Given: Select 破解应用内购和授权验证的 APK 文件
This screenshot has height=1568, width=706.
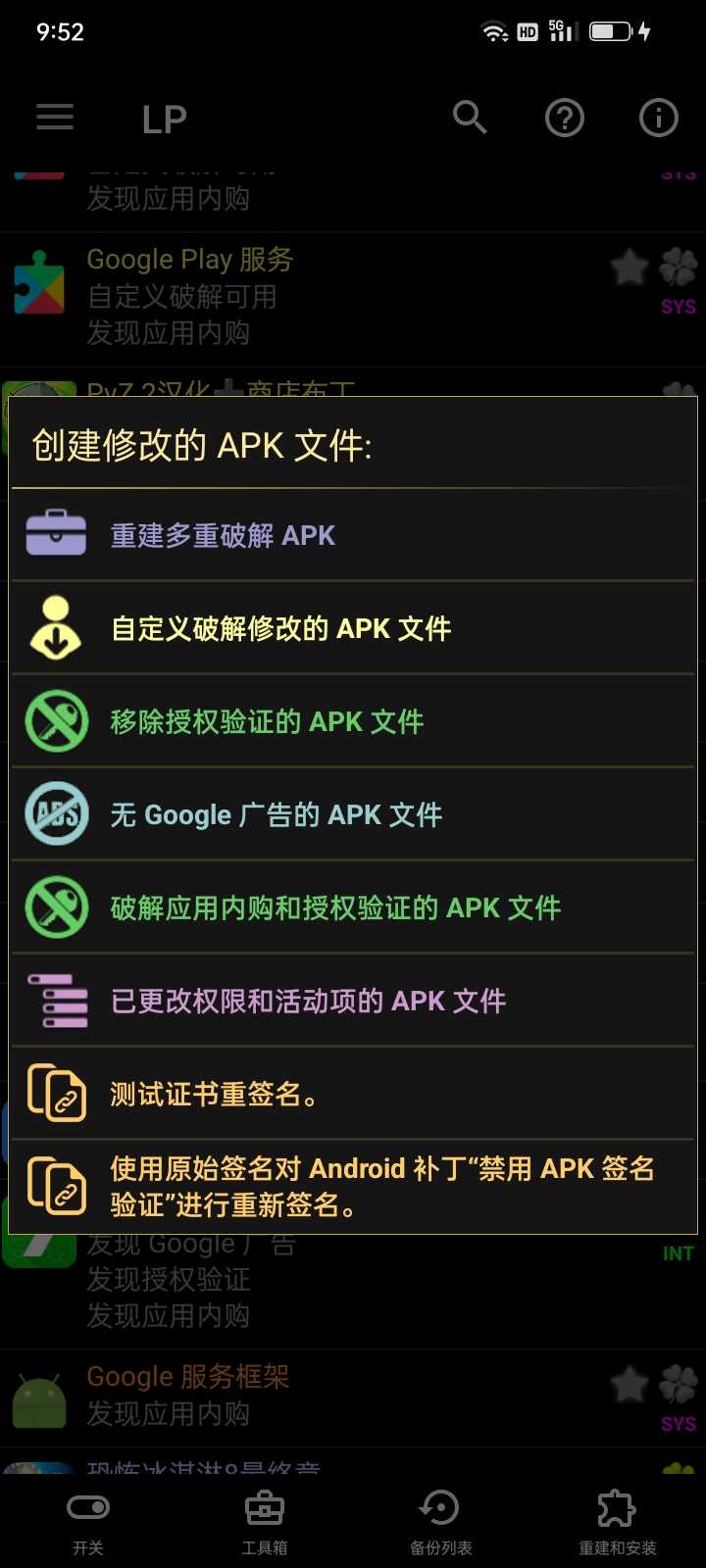Looking at the screenshot, I should coord(353,907).
